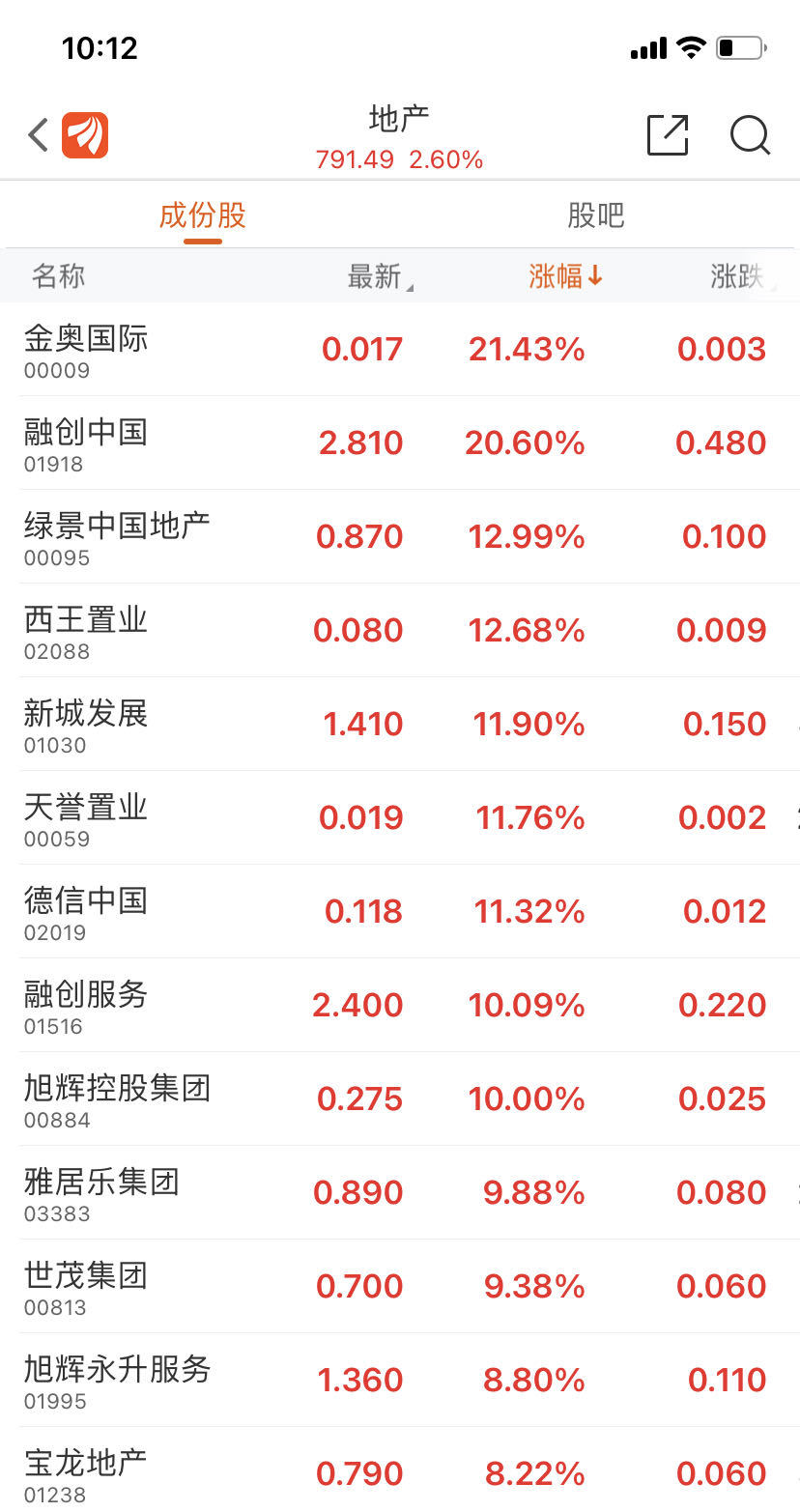Go back using the top-left arrow
800x1512 pixels.
(x=39, y=135)
